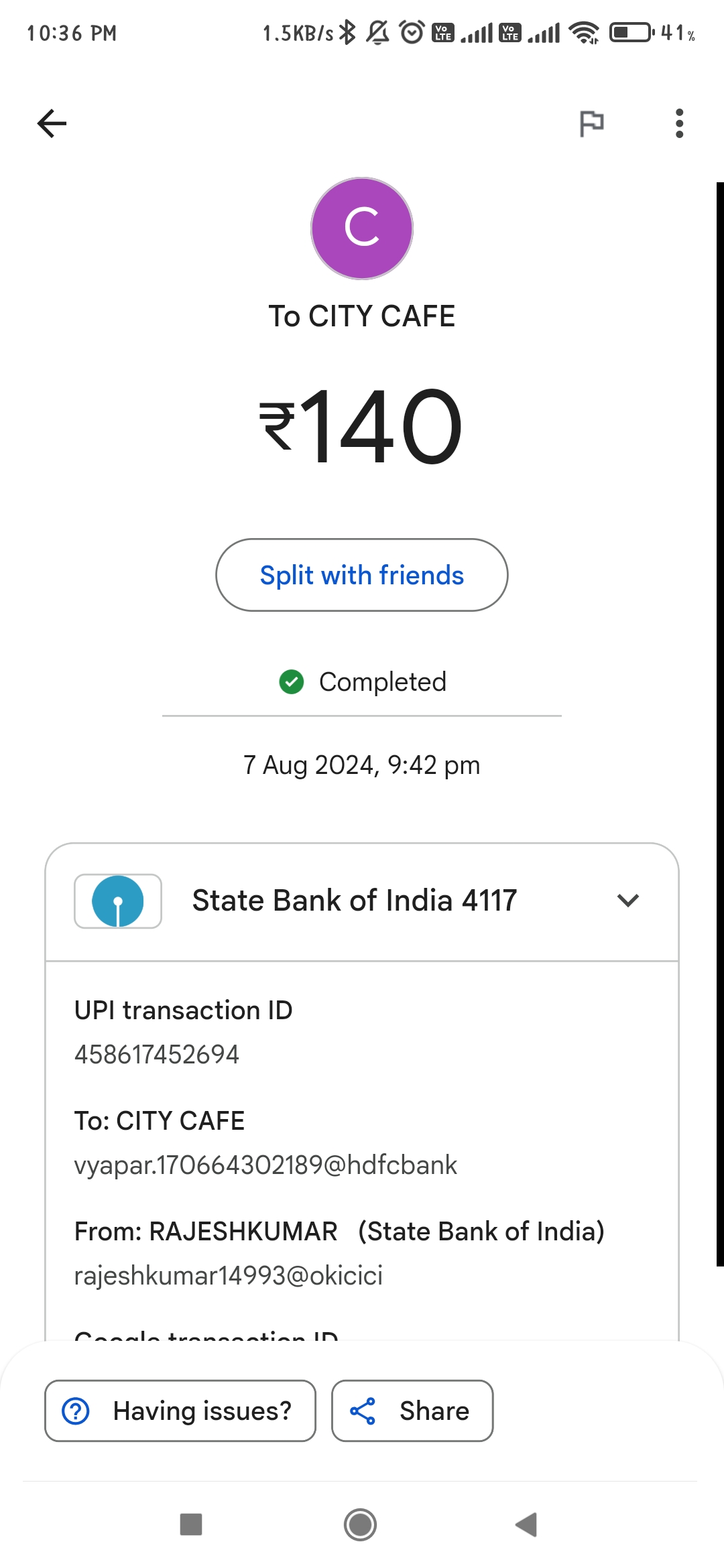Tap the Having issues? button

tap(180, 1411)
